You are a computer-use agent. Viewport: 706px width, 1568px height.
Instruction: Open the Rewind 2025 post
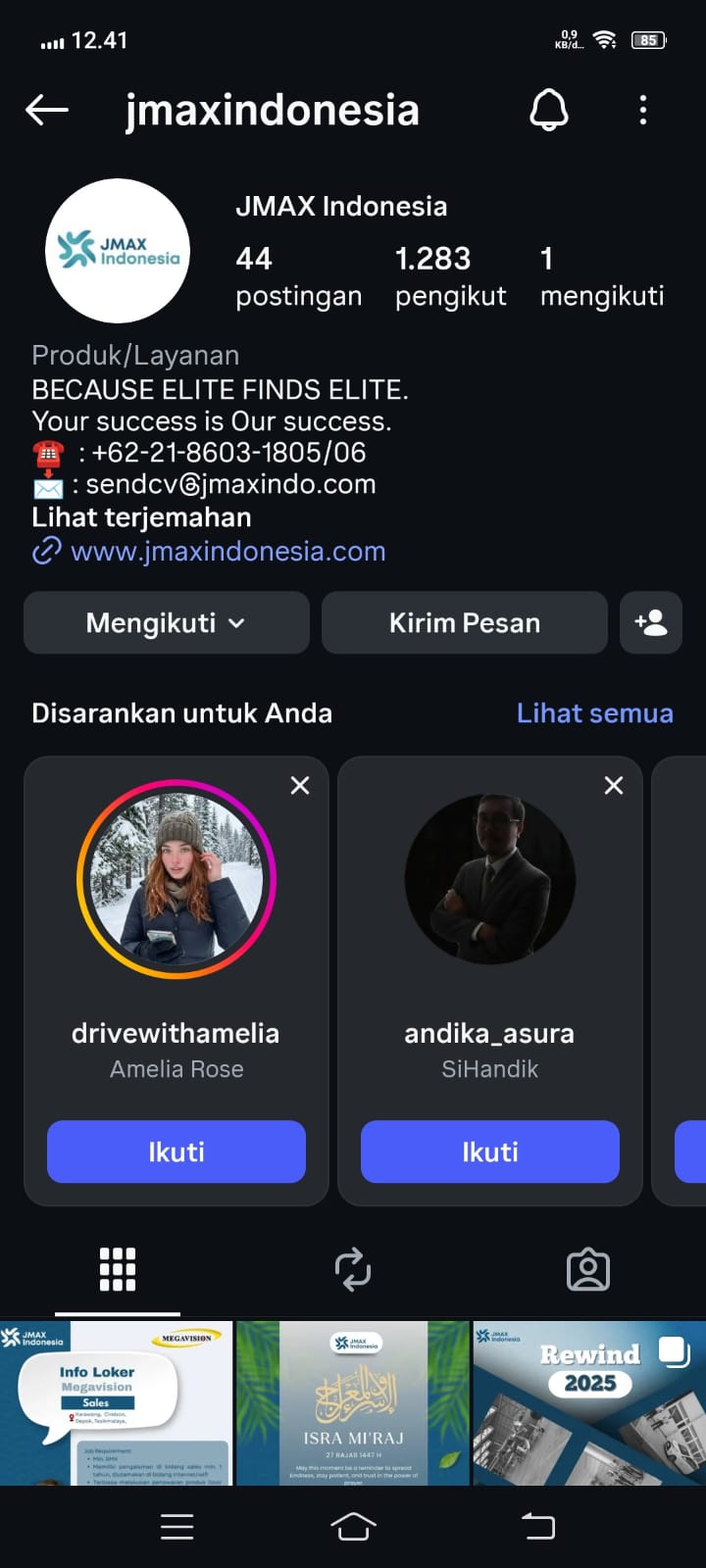(589, 1403)
